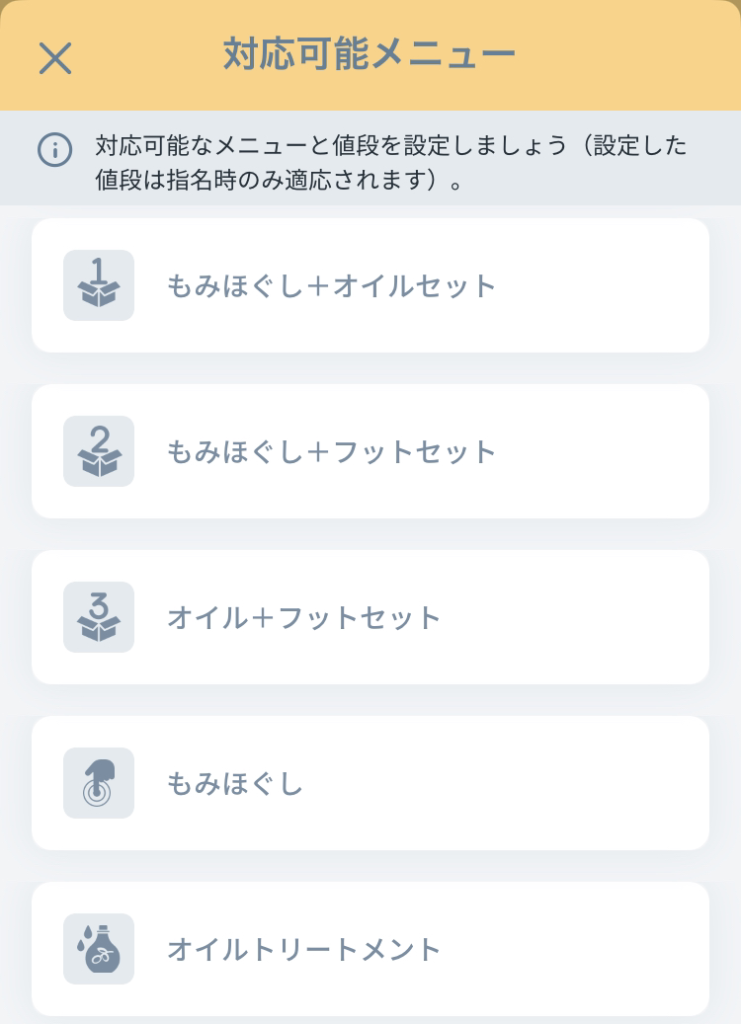Tap the もみほぐし menu row
The width and height of the screenshot is (741, 1024).
[x=370, y=783]
